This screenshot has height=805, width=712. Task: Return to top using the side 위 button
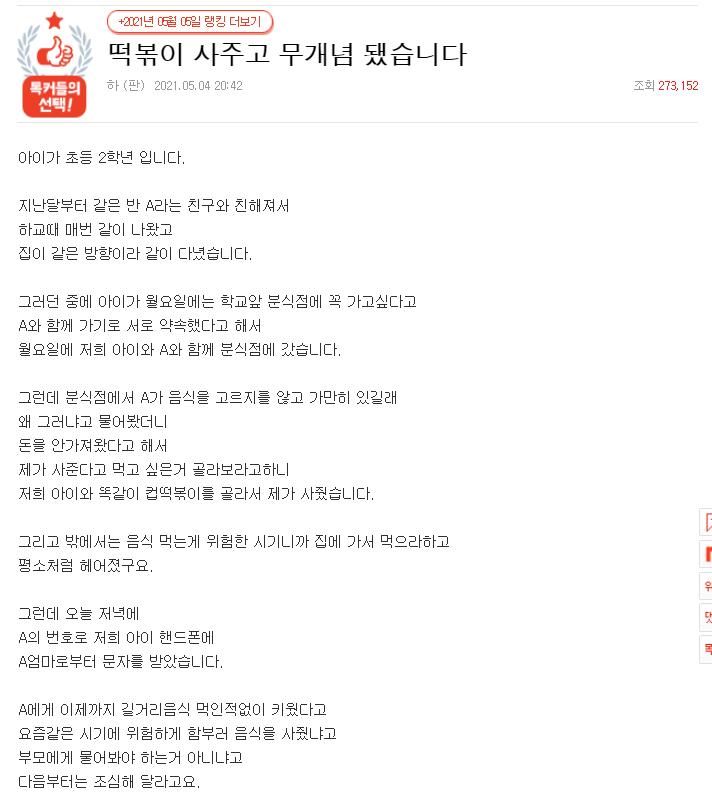(x=707, y=586)
